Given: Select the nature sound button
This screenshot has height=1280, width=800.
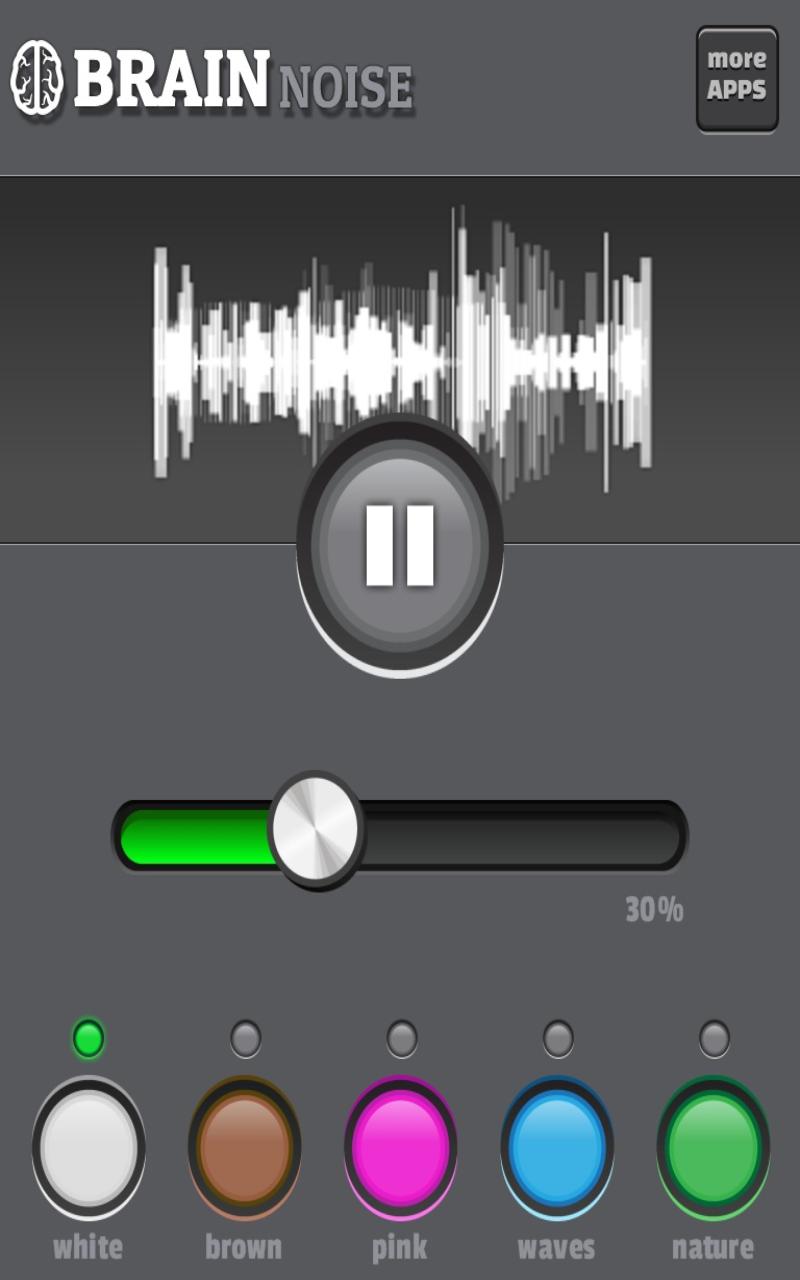Looking at the screenshot, I should click(x=712, y=1145).
